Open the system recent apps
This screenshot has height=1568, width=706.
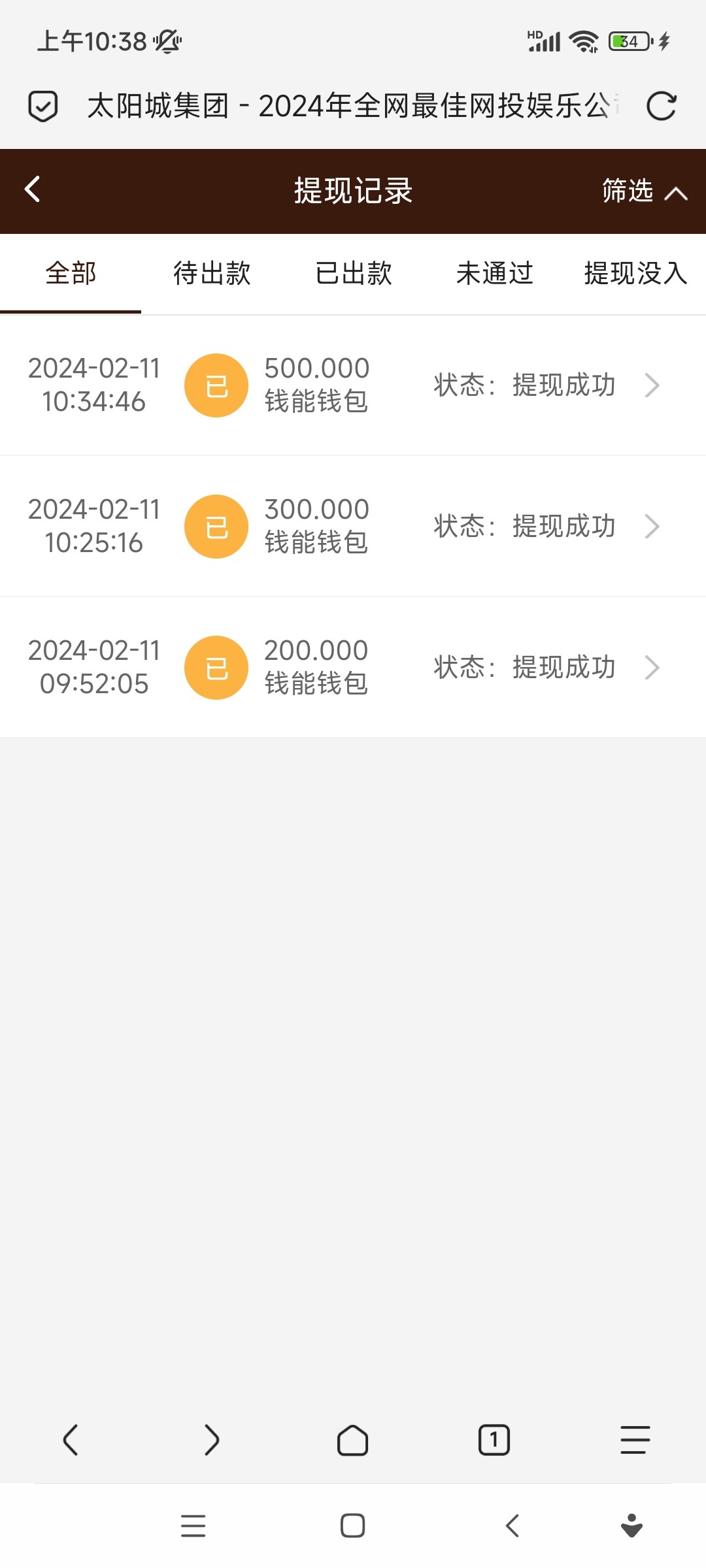(x=193, y=1526)
